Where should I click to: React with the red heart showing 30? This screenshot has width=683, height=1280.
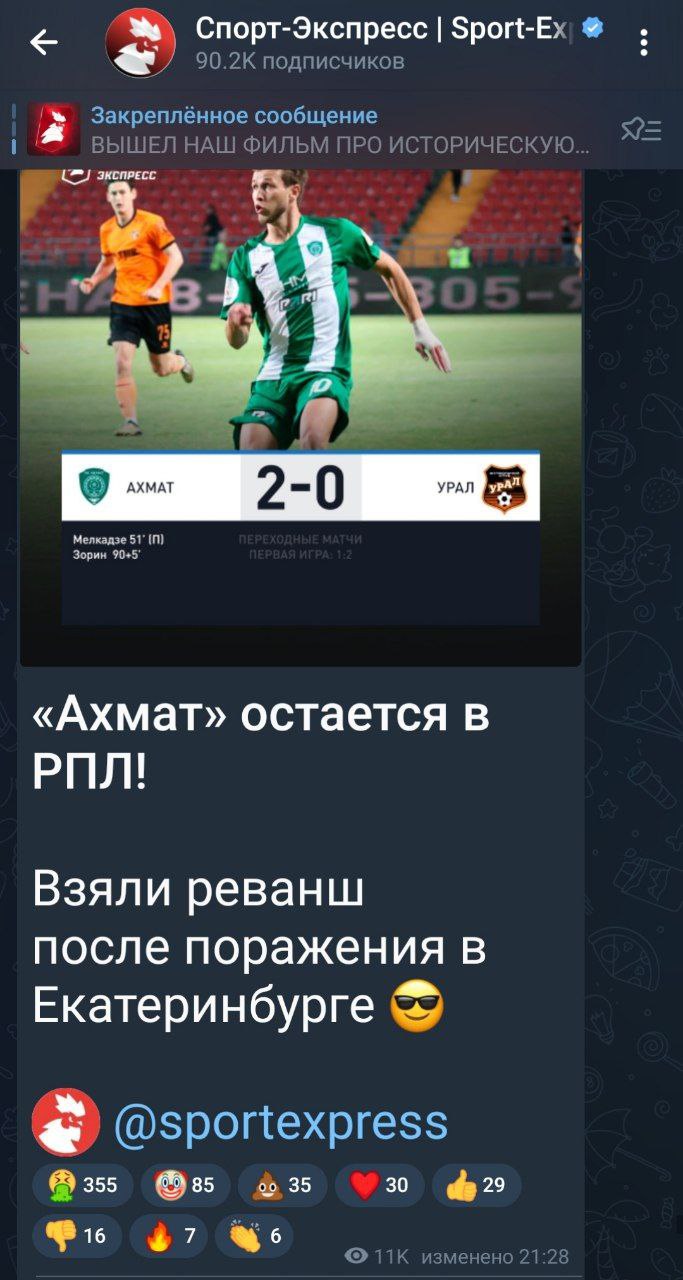pyautogui.click(x=379, y=1185)
